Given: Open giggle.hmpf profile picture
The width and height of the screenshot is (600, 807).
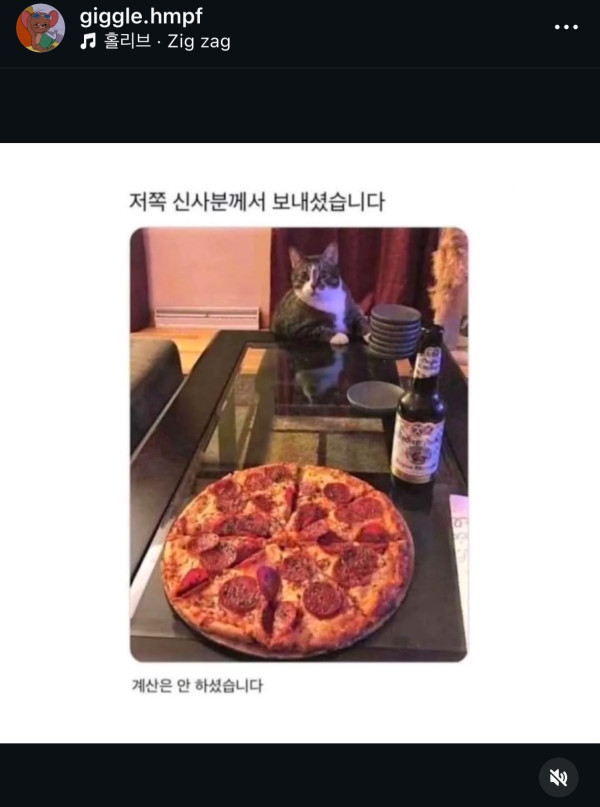Looking at the screenshot, I should [x=41, y=28].
